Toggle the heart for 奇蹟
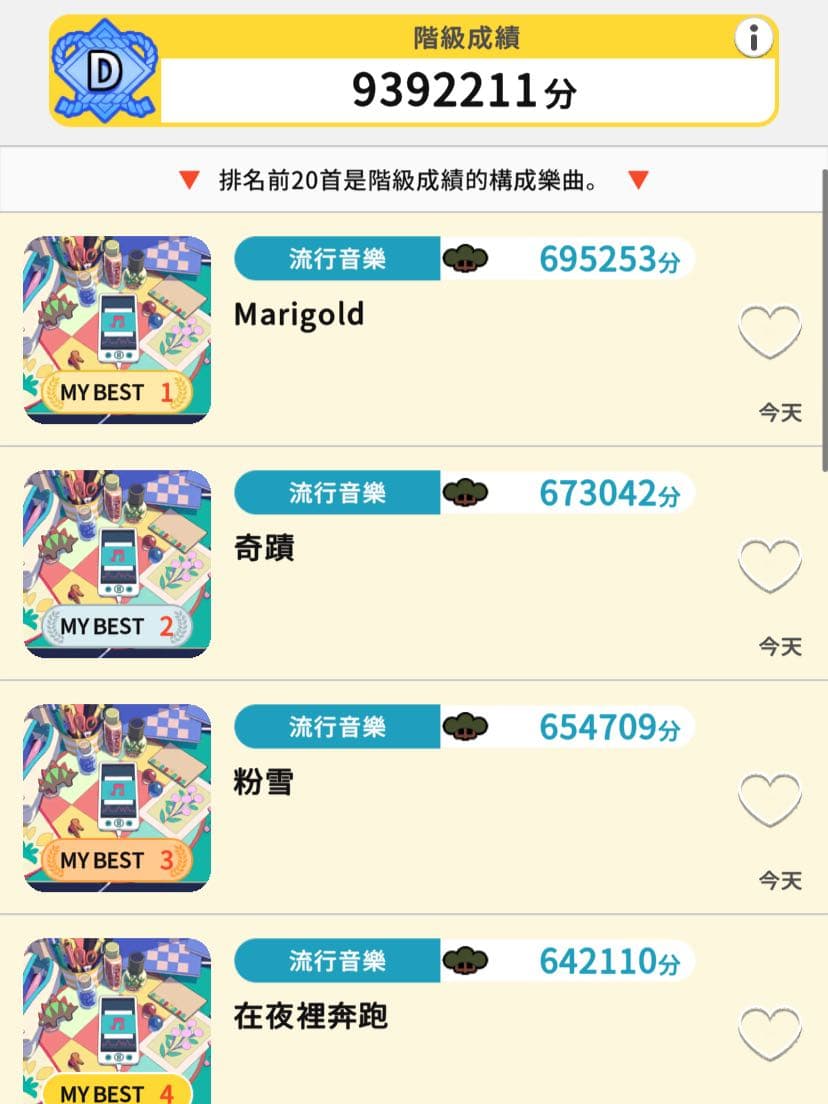This screenshot has width=828, height=1104. click(x=770, y=565)
